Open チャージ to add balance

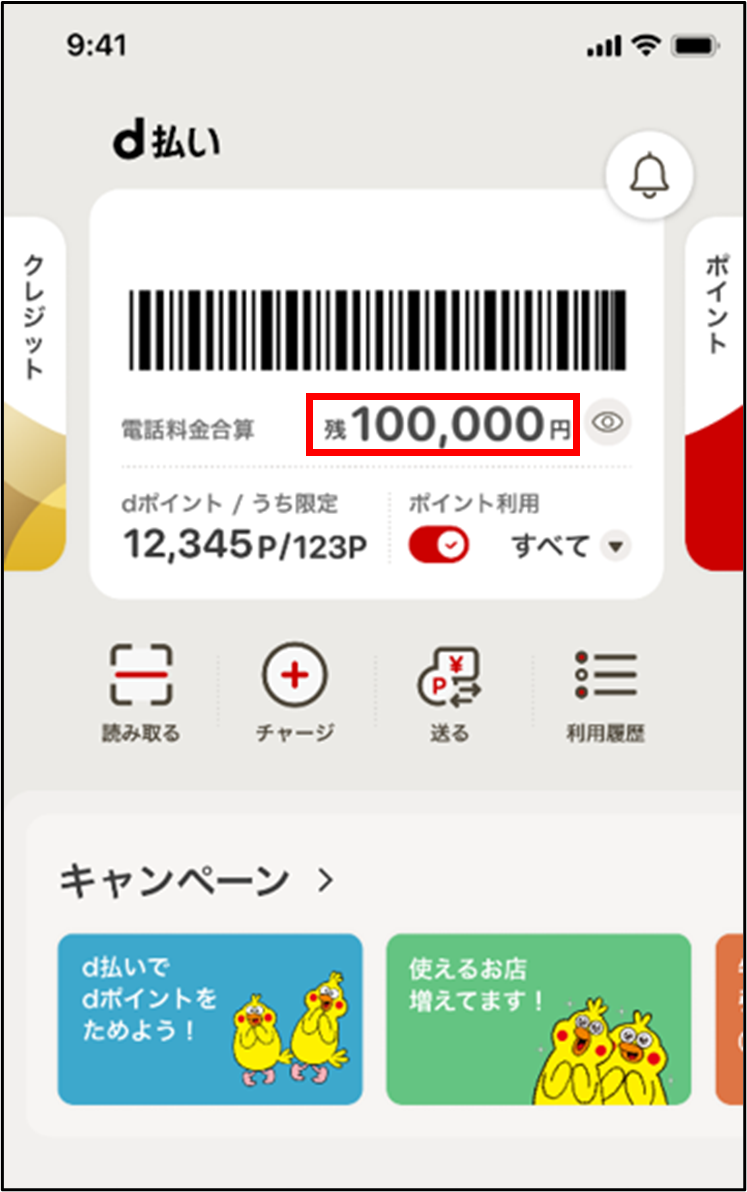coord(294,692)
